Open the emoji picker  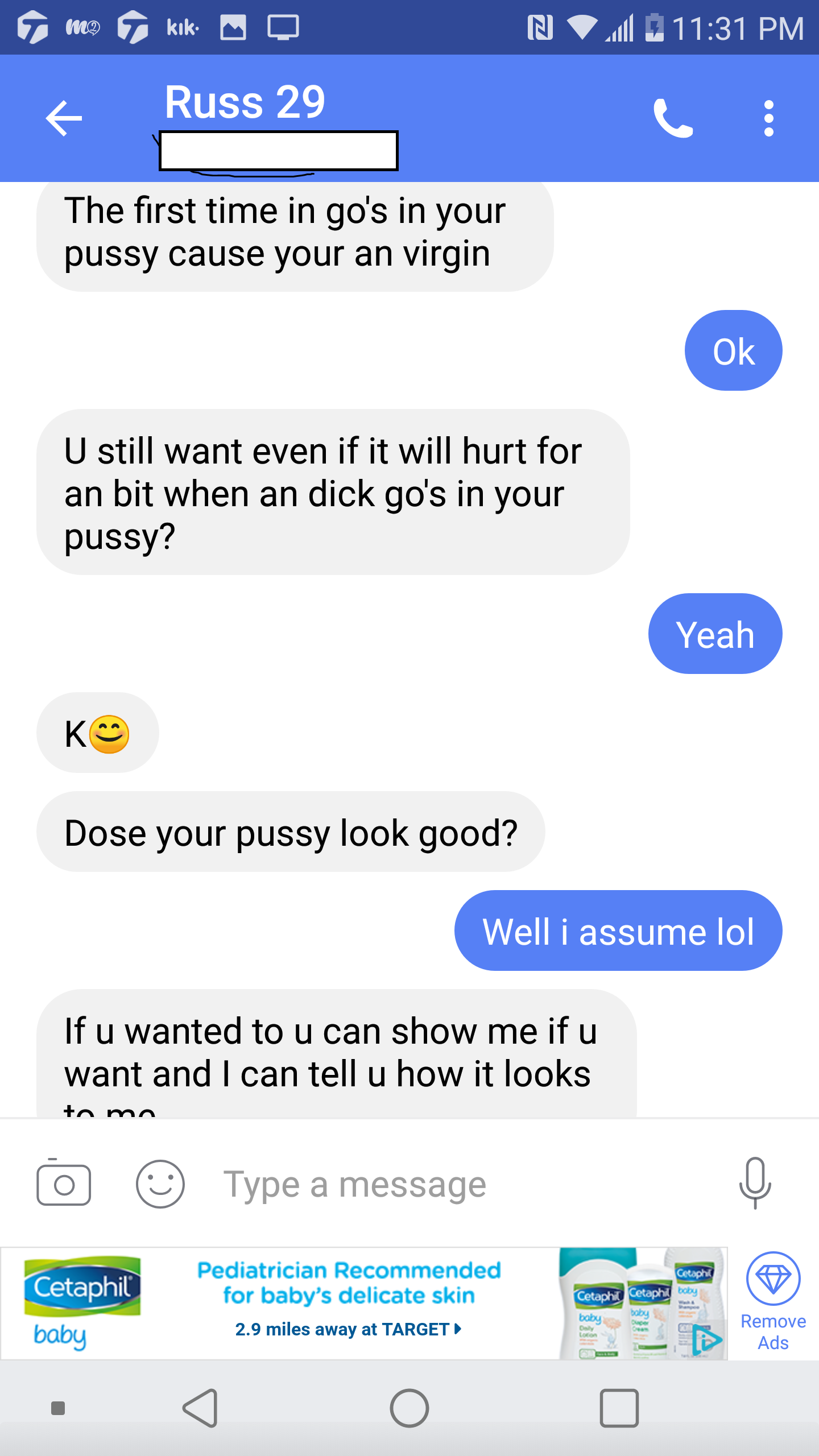160,1185
